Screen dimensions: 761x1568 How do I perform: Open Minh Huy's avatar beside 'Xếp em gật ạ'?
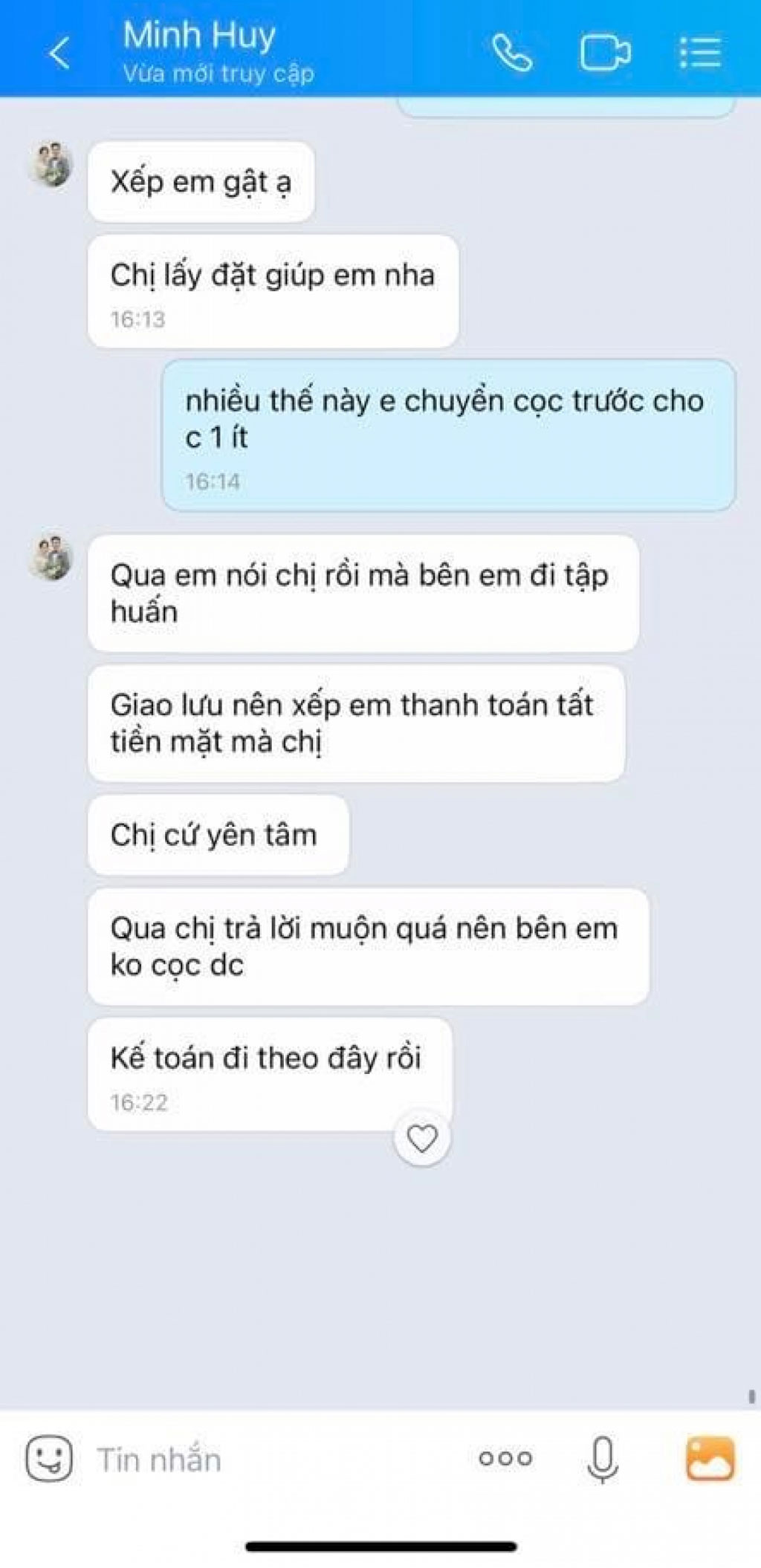(51, 165)
